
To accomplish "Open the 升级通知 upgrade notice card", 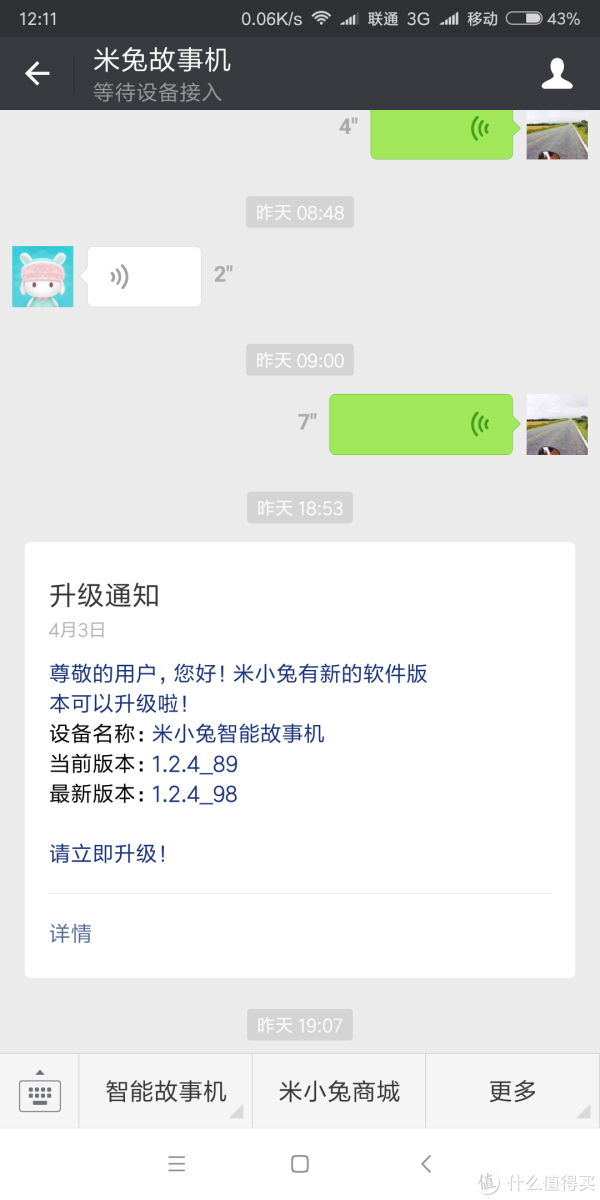I will 300,760.
